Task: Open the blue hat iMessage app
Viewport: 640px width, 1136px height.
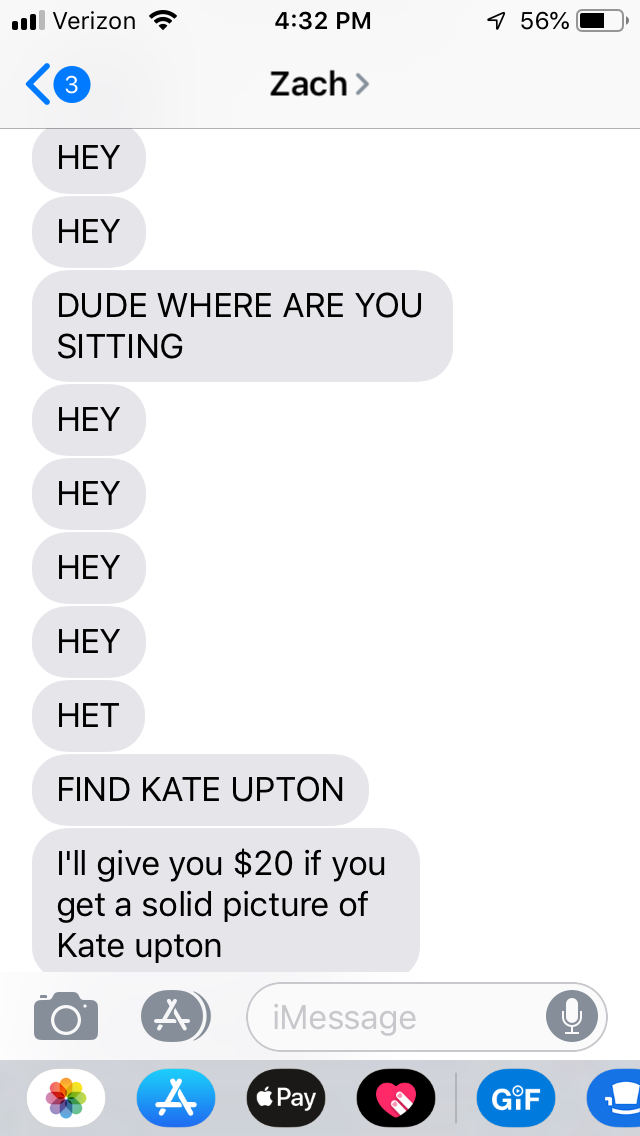Action: click(x=618, y=1098)
